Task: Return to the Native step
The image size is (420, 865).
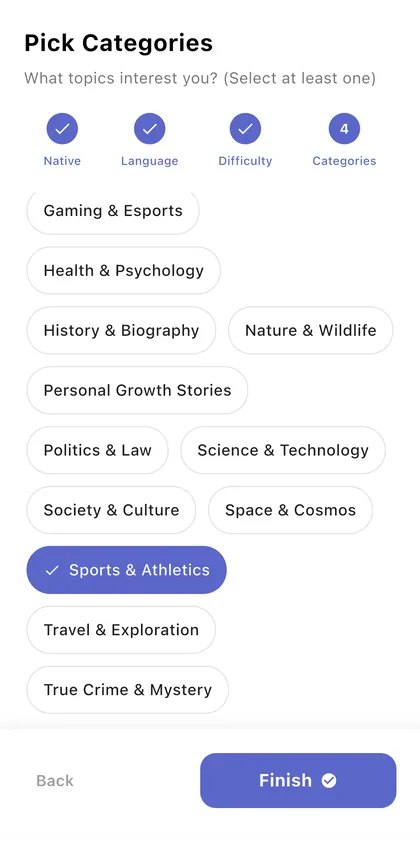Action: click(62, 140)
